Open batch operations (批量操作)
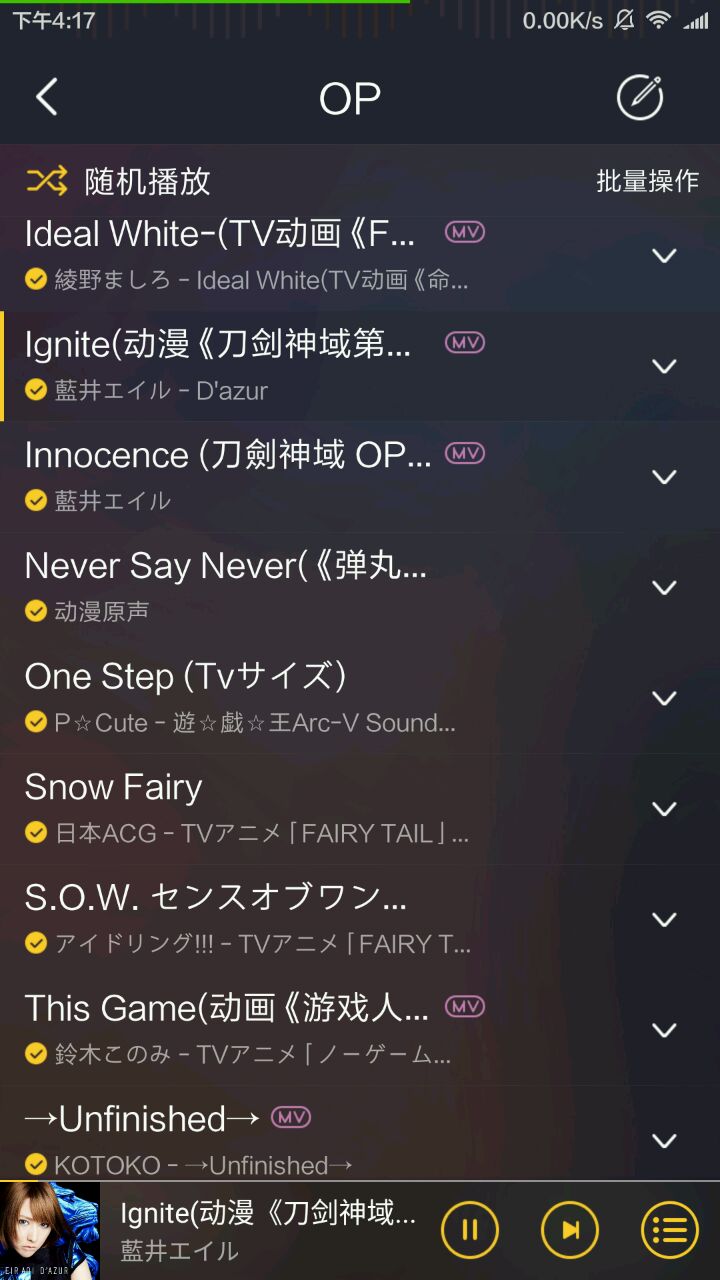The height and width of the screenshot is (1280, 720). pyautogui.click(x=647, y=181)
